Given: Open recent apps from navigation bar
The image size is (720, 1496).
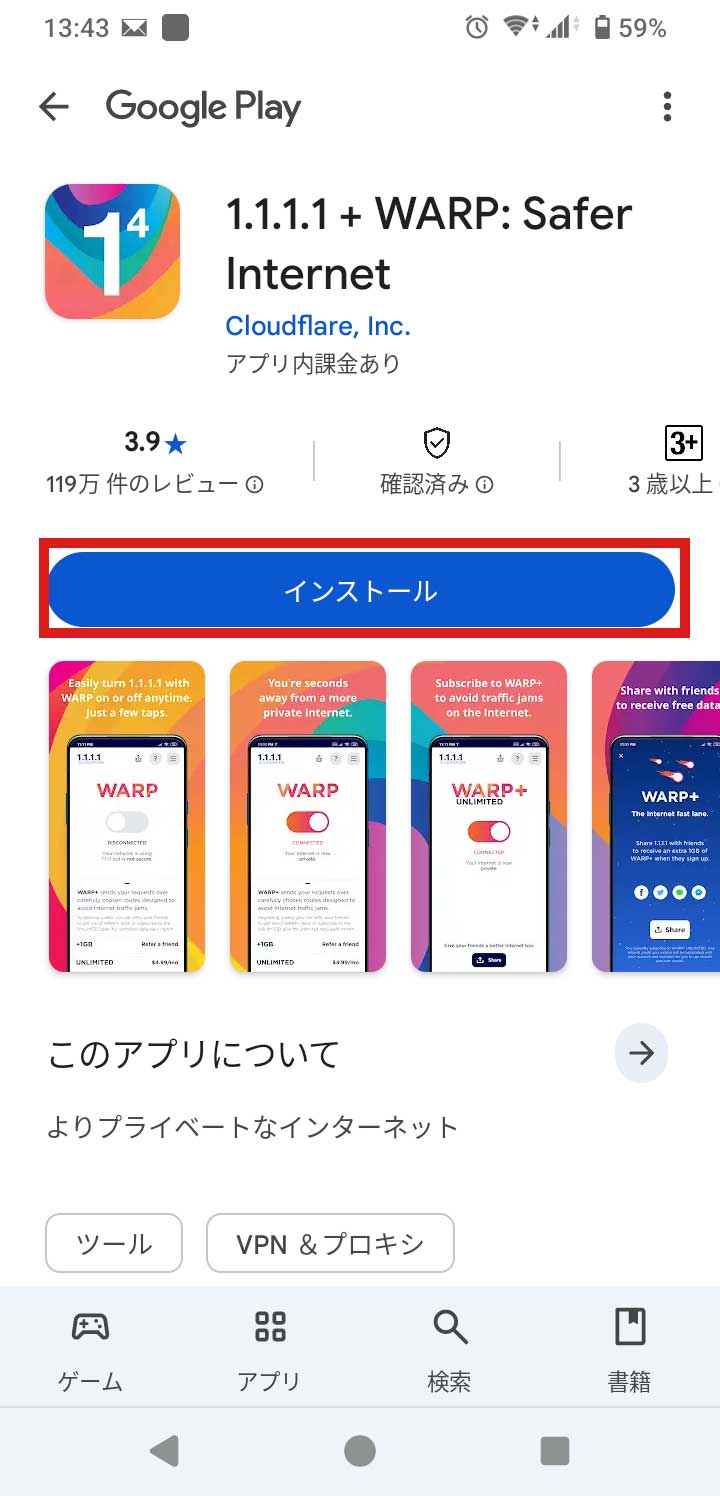Looking at the screenshot, I should pos(554,1450).
